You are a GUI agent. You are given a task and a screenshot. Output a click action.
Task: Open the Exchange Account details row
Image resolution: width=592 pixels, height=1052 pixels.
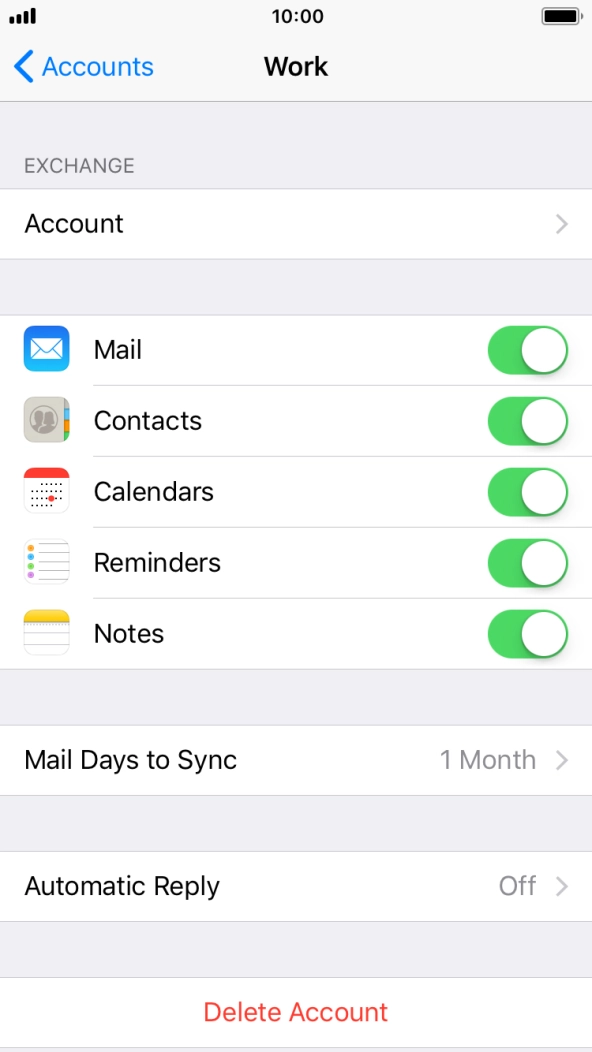[296, 223]
